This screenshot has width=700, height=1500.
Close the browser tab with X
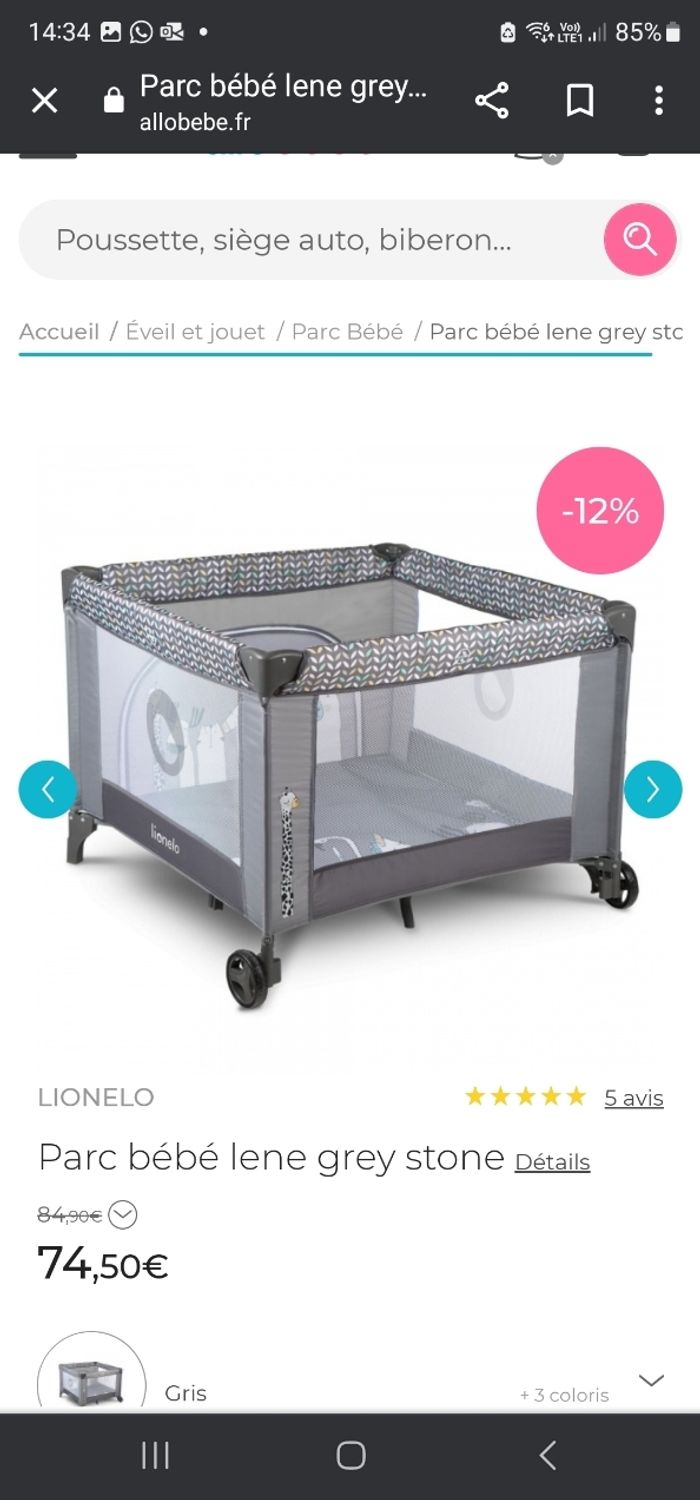tap(45, 100)
